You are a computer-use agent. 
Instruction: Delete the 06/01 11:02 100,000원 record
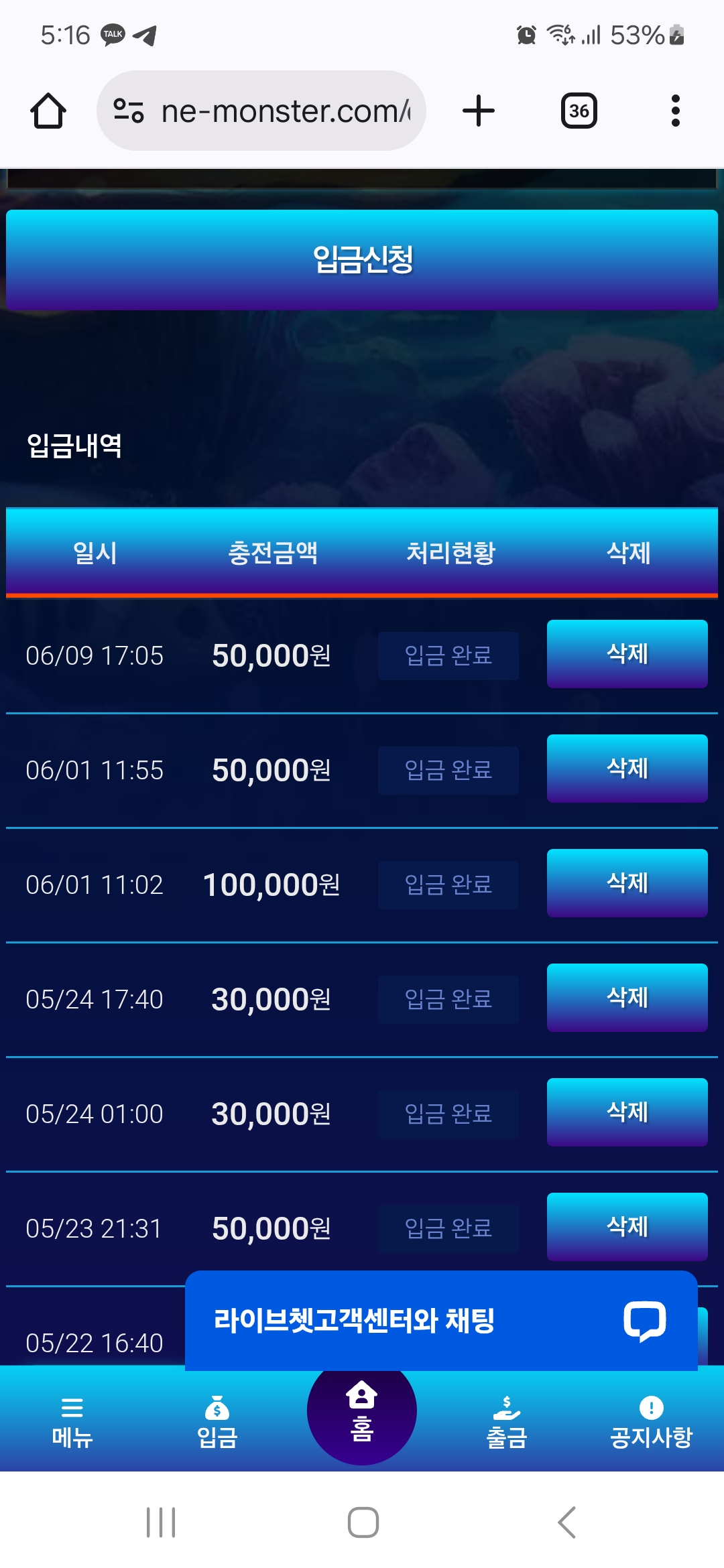point(627,883)
